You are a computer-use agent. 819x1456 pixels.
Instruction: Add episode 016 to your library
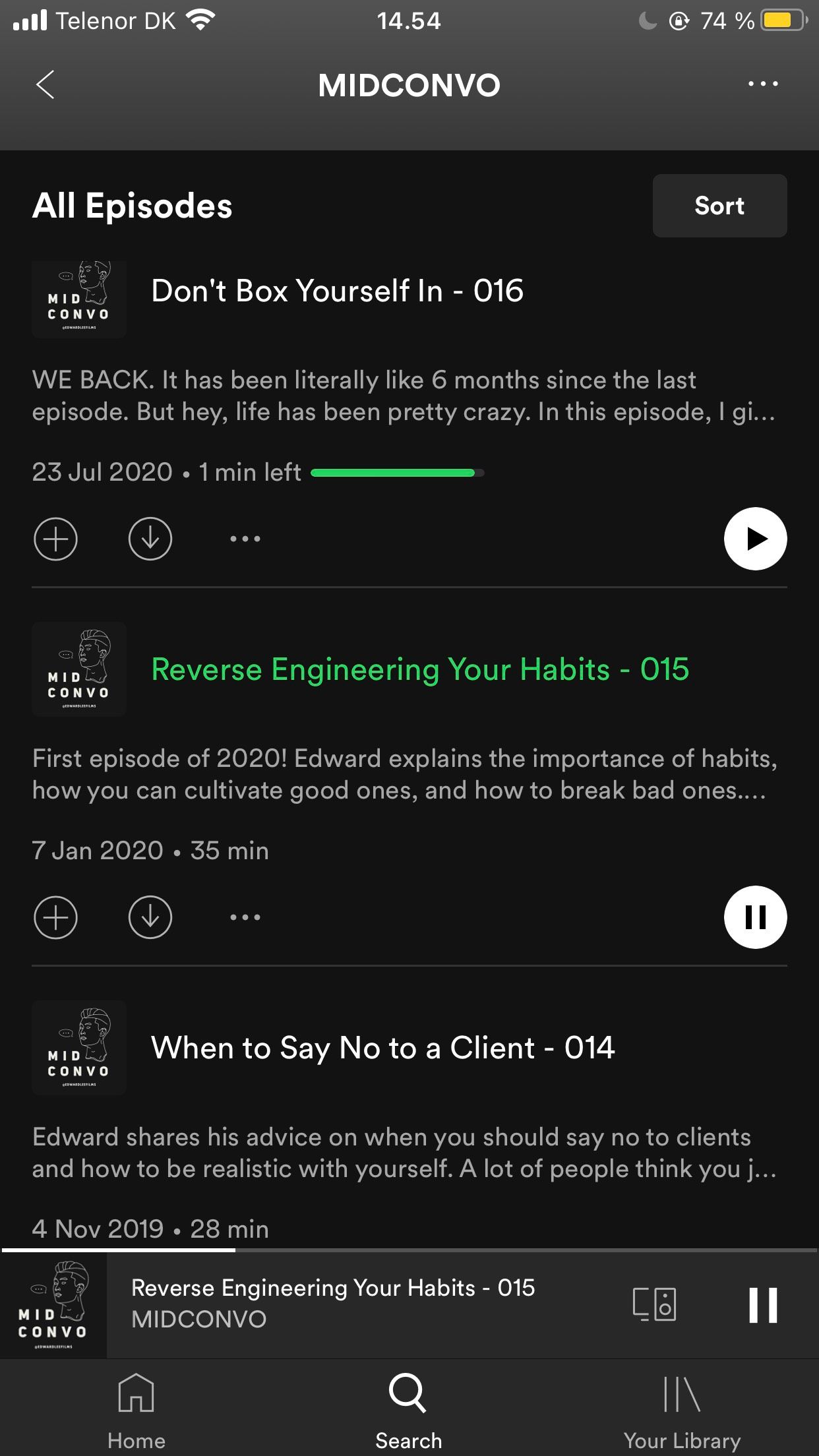pyautogui.click(x=55, y=539)
